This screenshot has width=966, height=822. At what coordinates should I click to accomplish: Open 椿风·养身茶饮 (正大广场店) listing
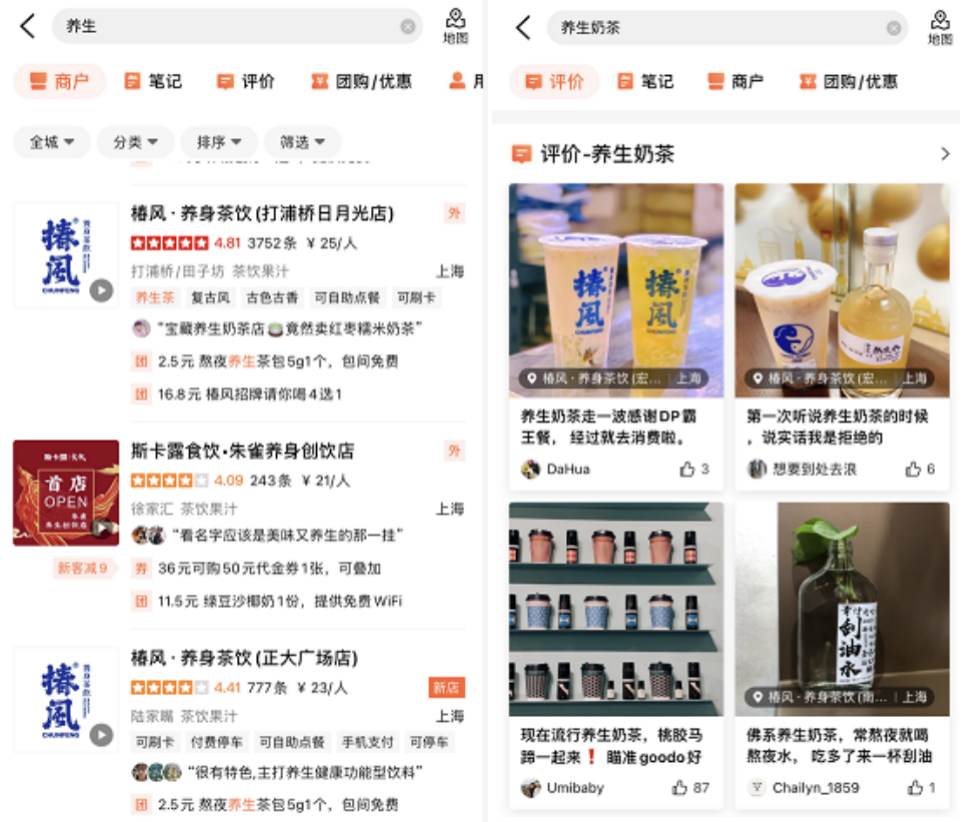[x=244, y=658]
